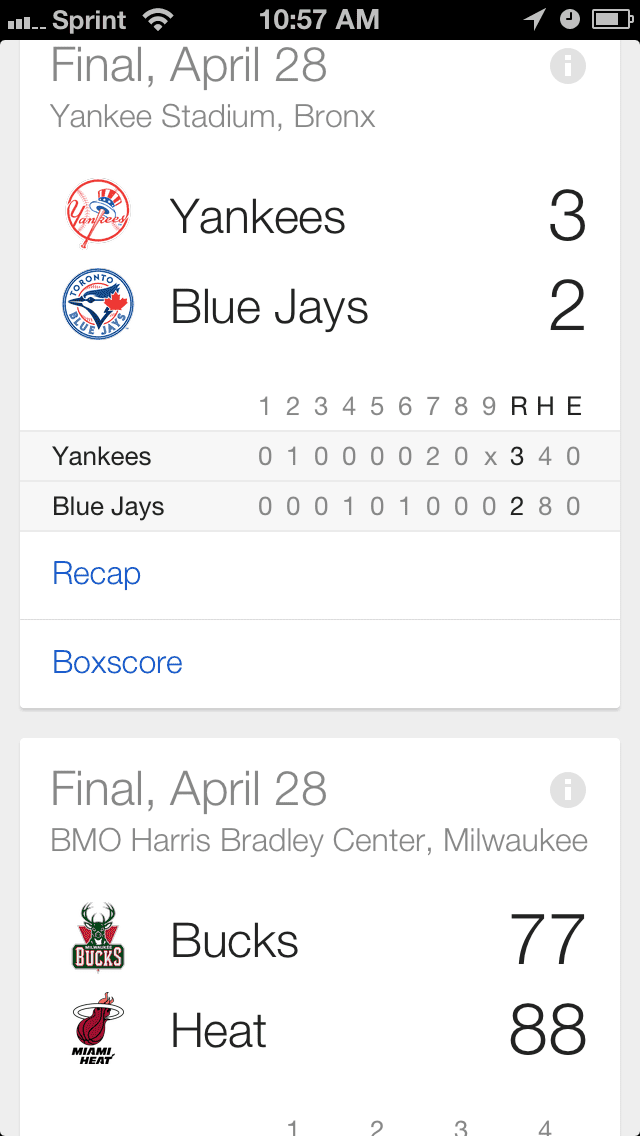Open the Bucks vs Heat score card

[x=320, y=985]
